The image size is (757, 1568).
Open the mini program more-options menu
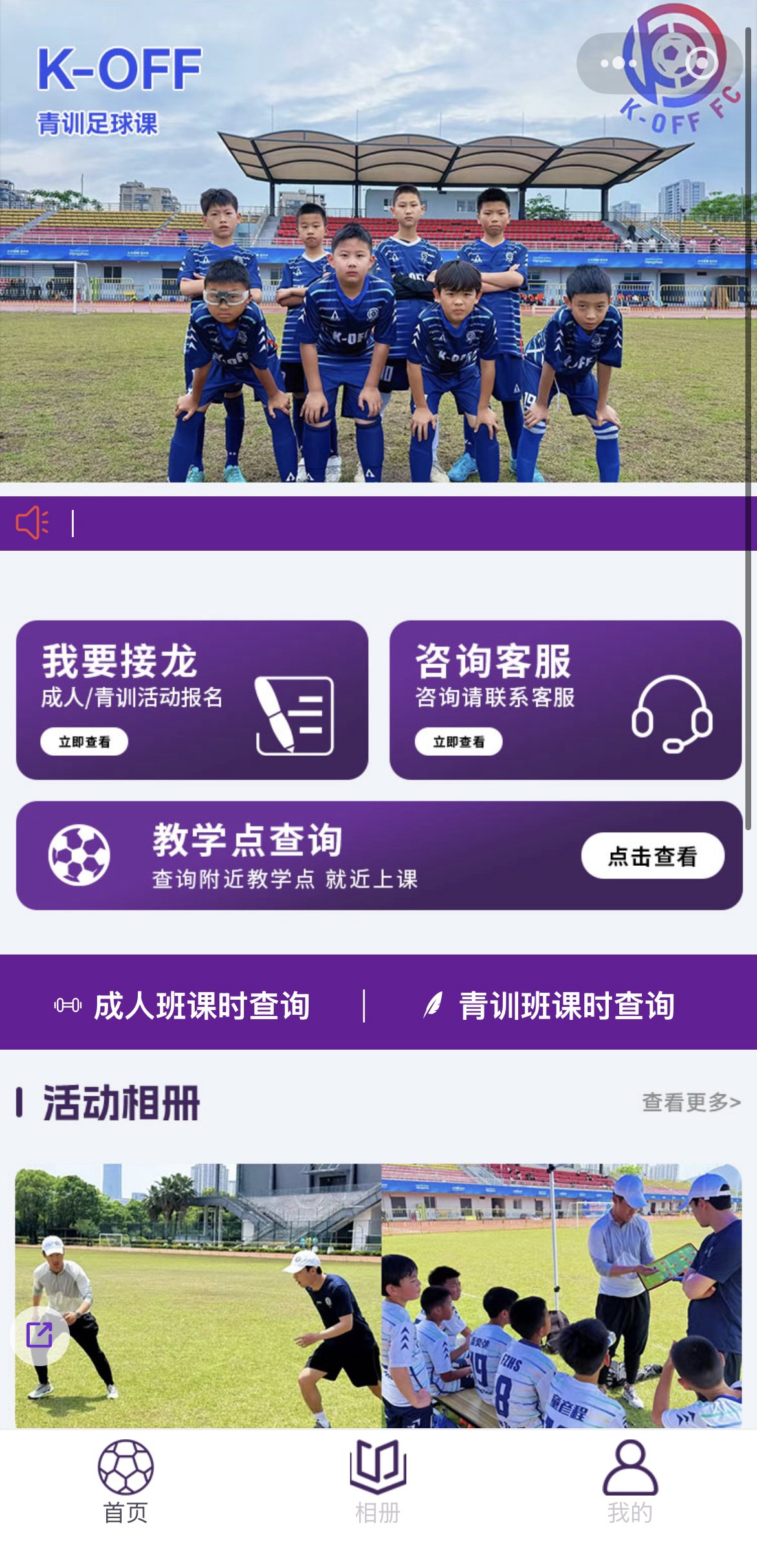coord(618,63)
